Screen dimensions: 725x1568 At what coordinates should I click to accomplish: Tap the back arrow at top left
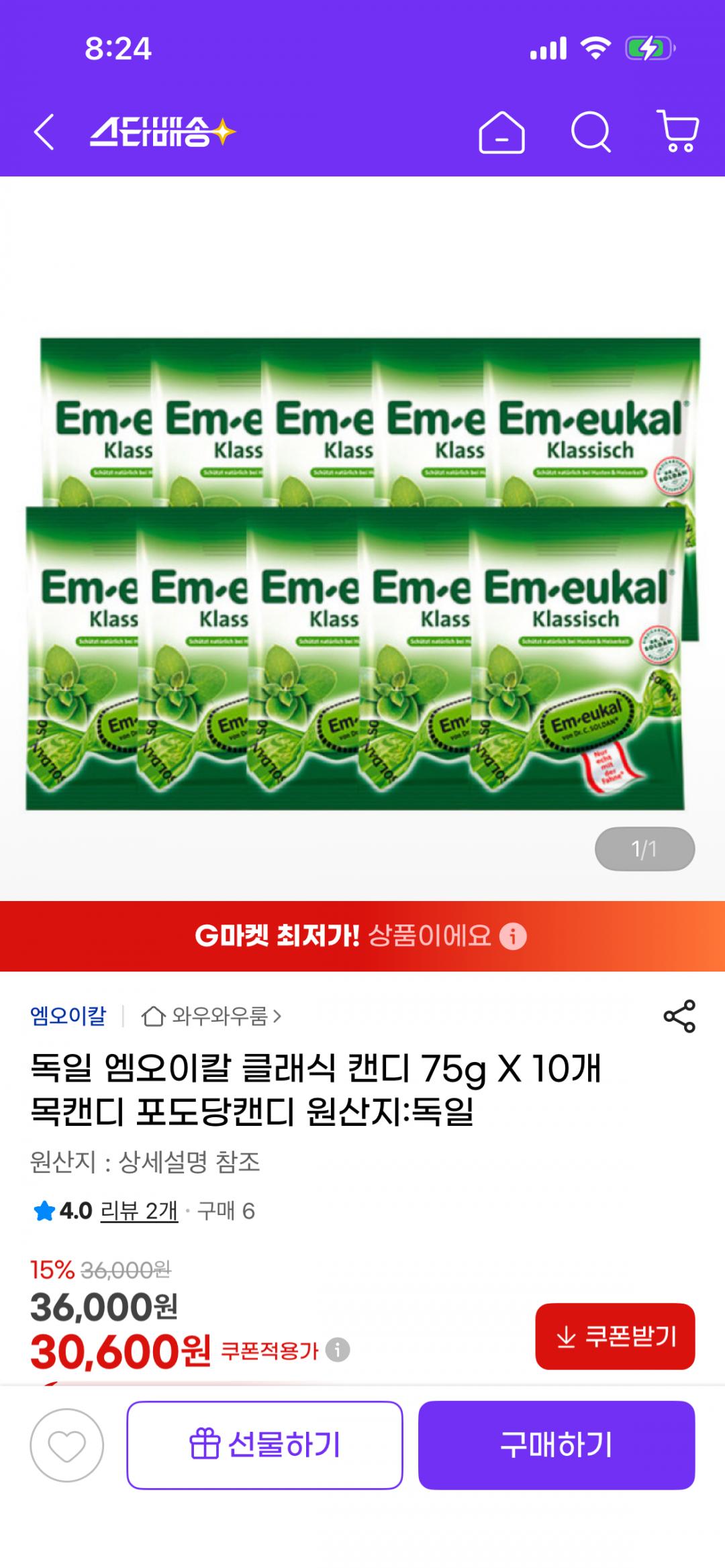44,132
